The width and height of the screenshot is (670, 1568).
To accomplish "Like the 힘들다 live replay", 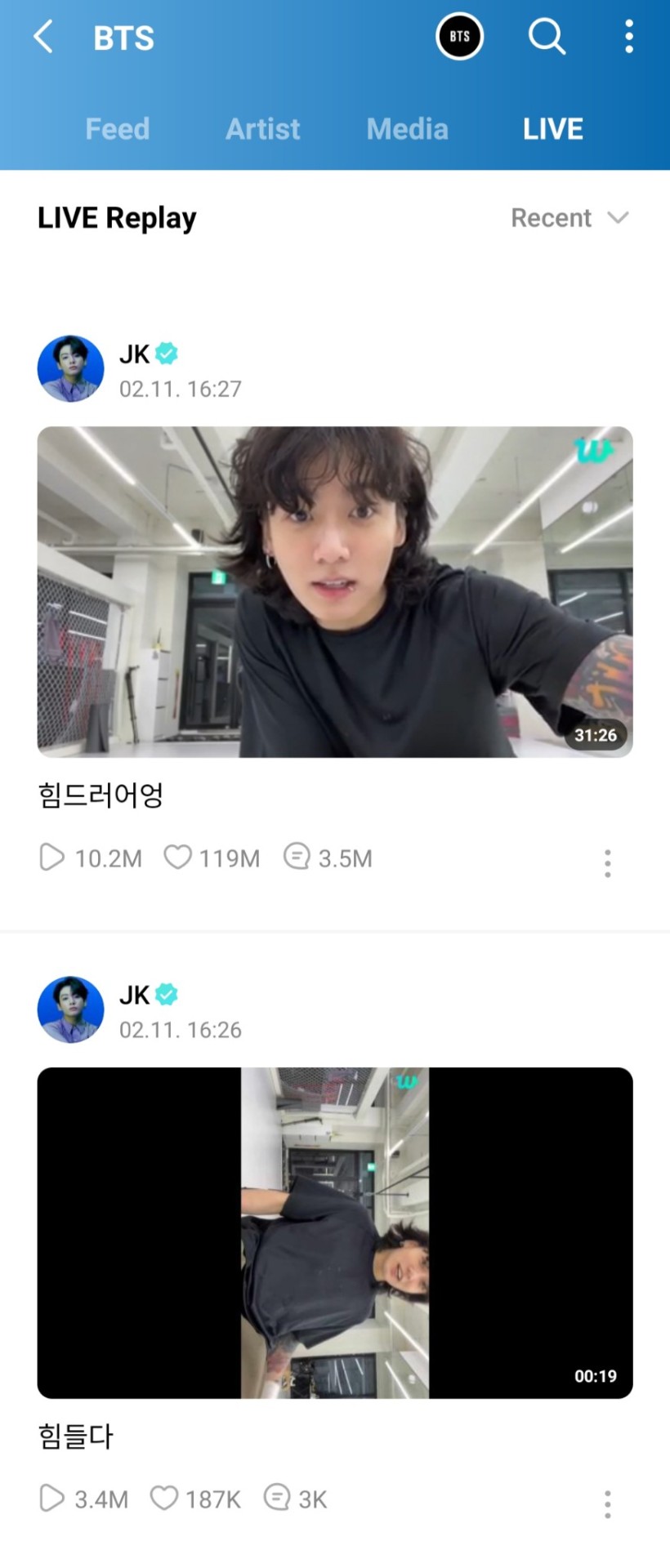I will pyautogui.click(x=164, y=1499).
